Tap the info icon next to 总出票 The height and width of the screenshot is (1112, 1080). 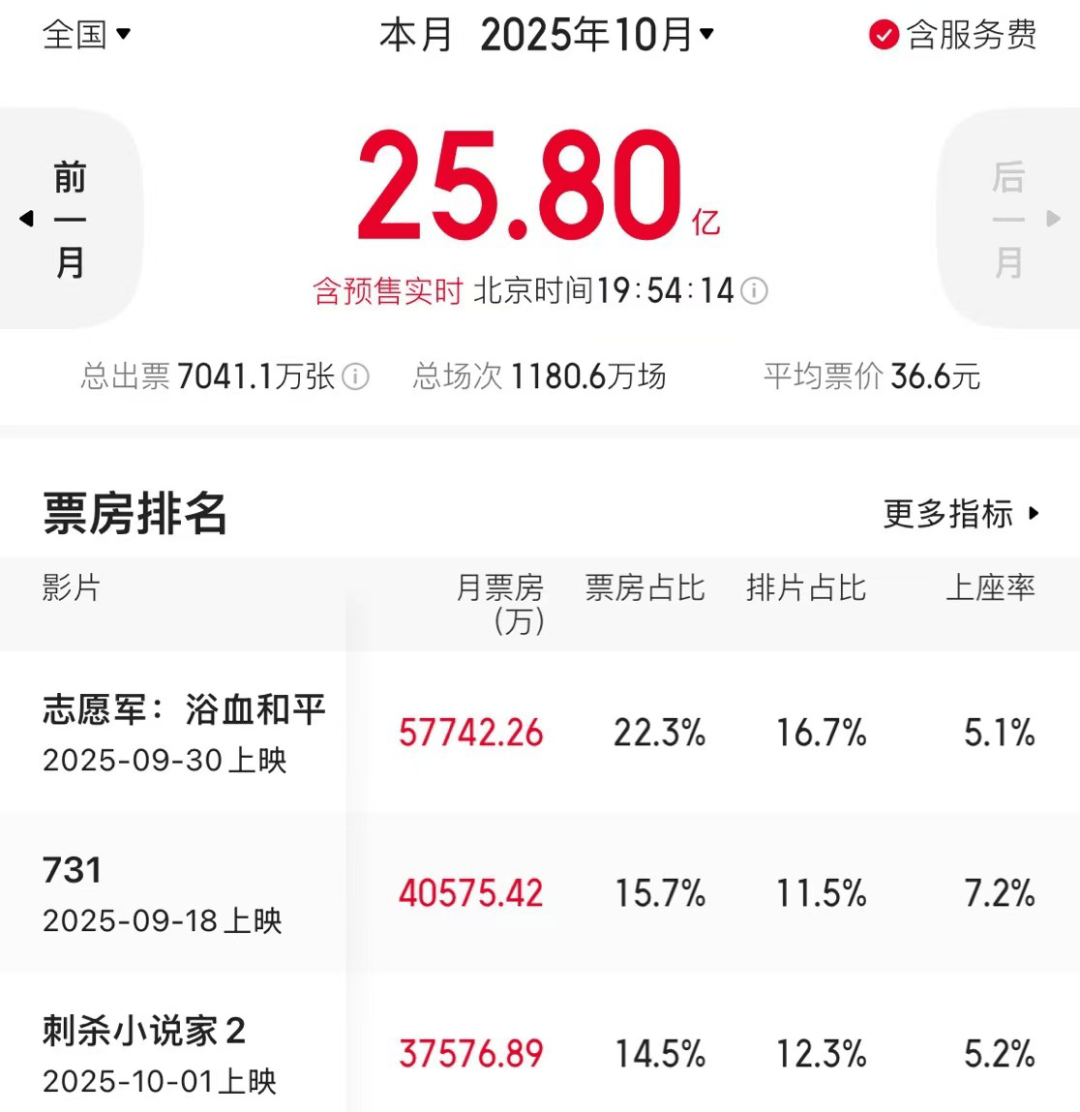(x=355, y=377)
